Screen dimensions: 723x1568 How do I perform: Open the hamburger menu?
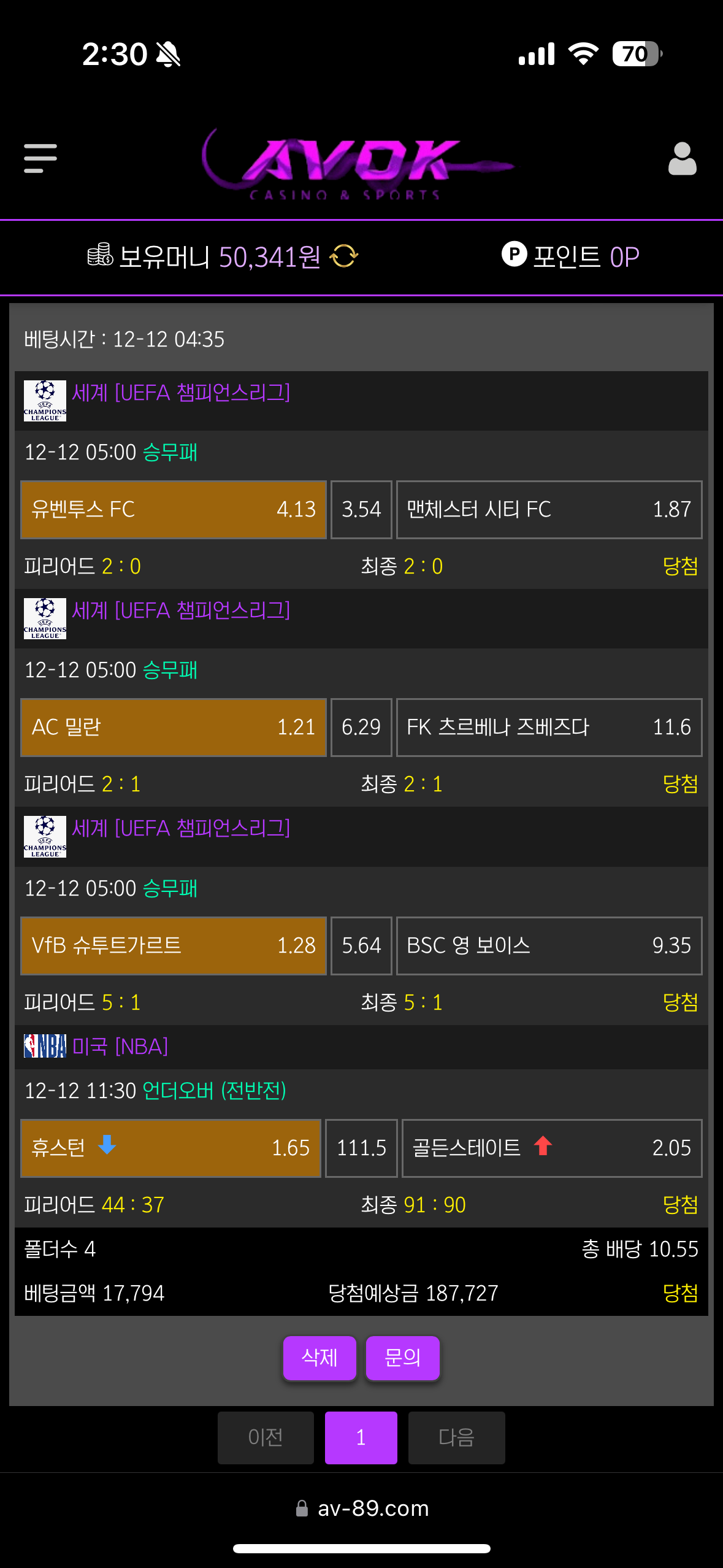tap(40, 159)
